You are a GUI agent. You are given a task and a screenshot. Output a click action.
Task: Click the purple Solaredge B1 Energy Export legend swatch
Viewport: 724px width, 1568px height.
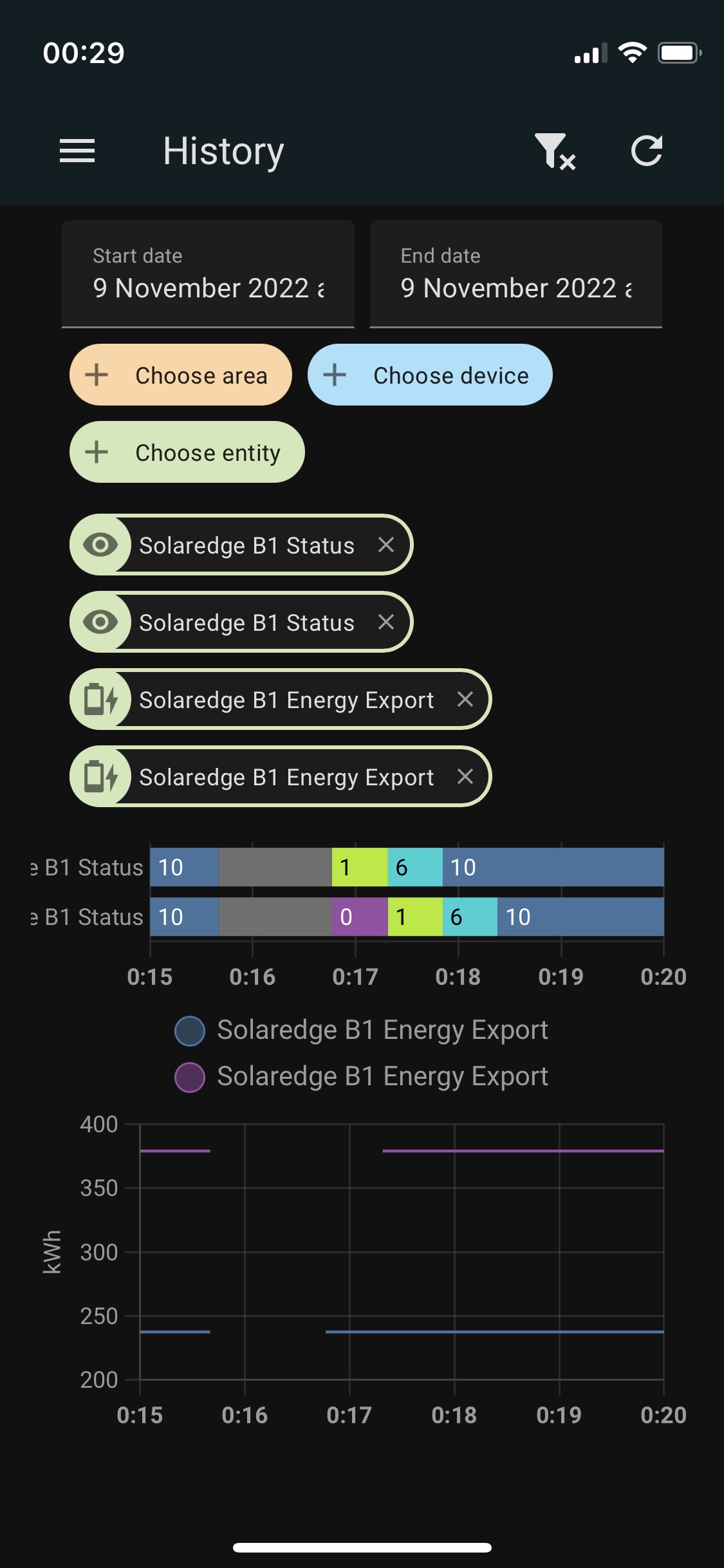(x=190, y=1076)
